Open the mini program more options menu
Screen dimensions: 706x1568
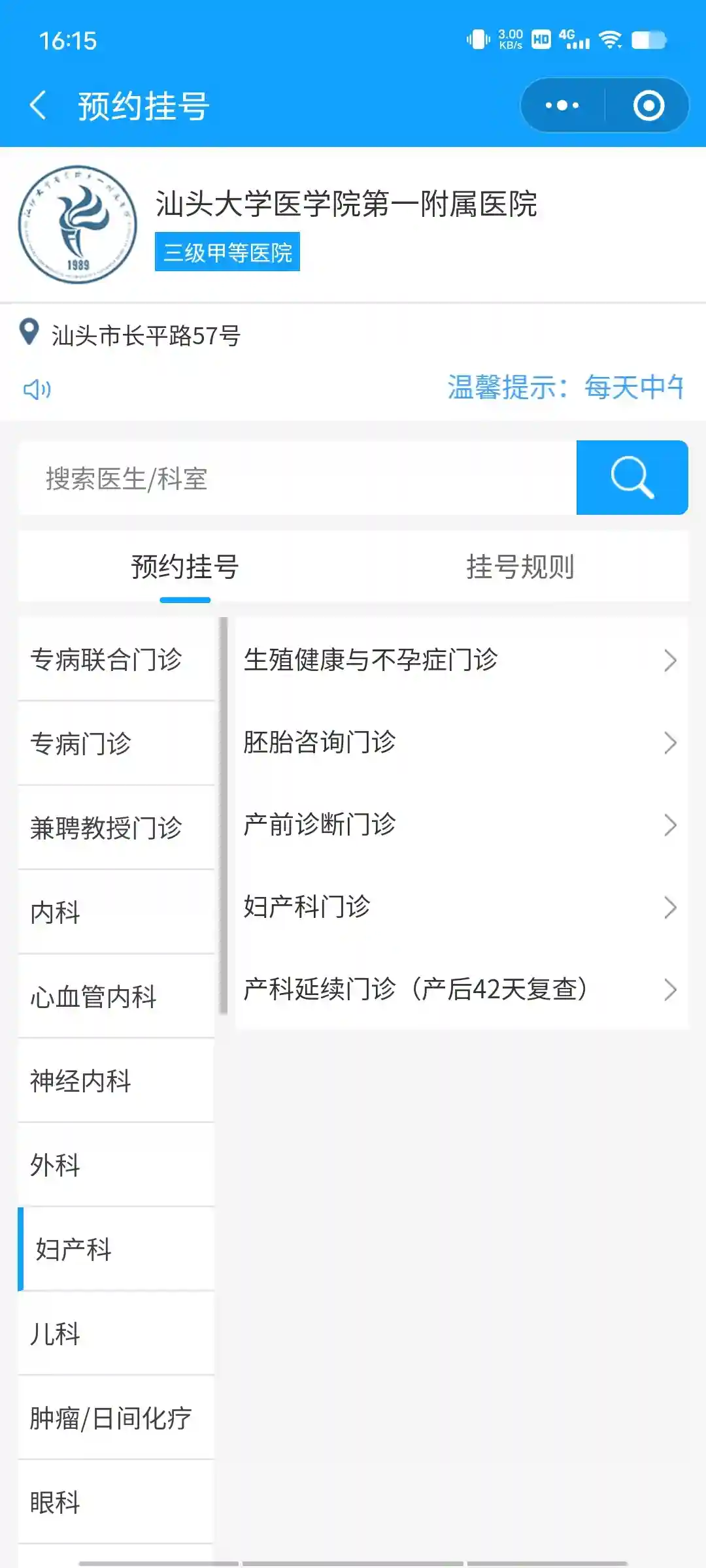click(562, 106)
